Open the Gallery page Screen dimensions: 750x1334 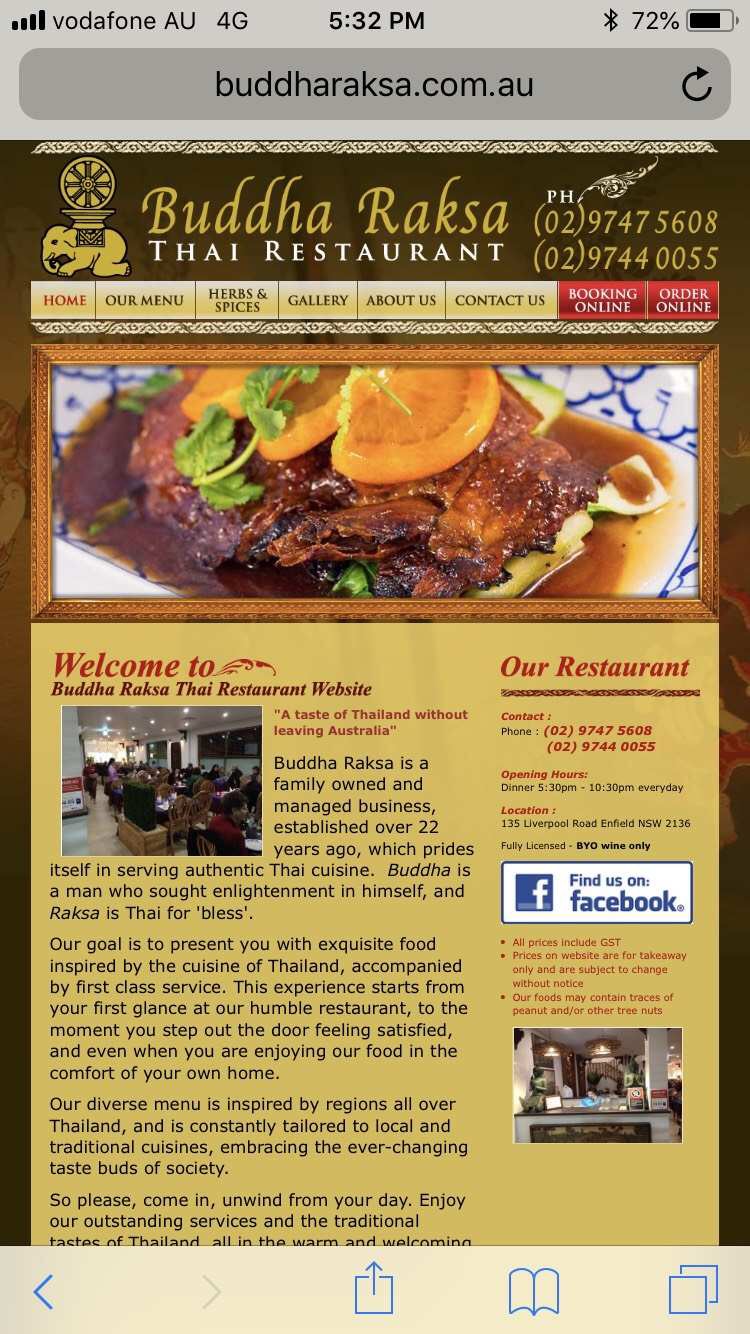point(318,300)
